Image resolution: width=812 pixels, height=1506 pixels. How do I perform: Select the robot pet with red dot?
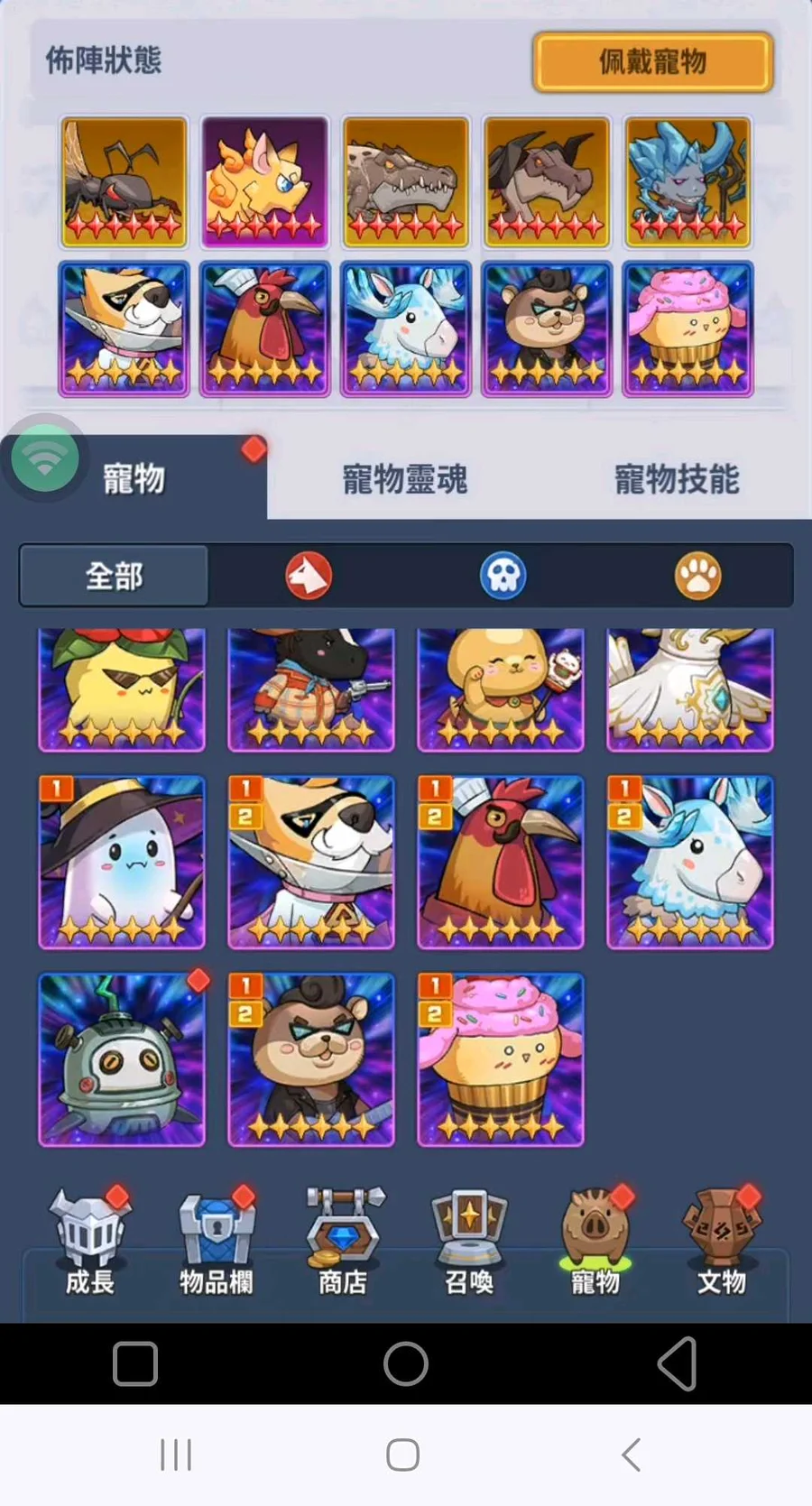[x=122, y=1059]
